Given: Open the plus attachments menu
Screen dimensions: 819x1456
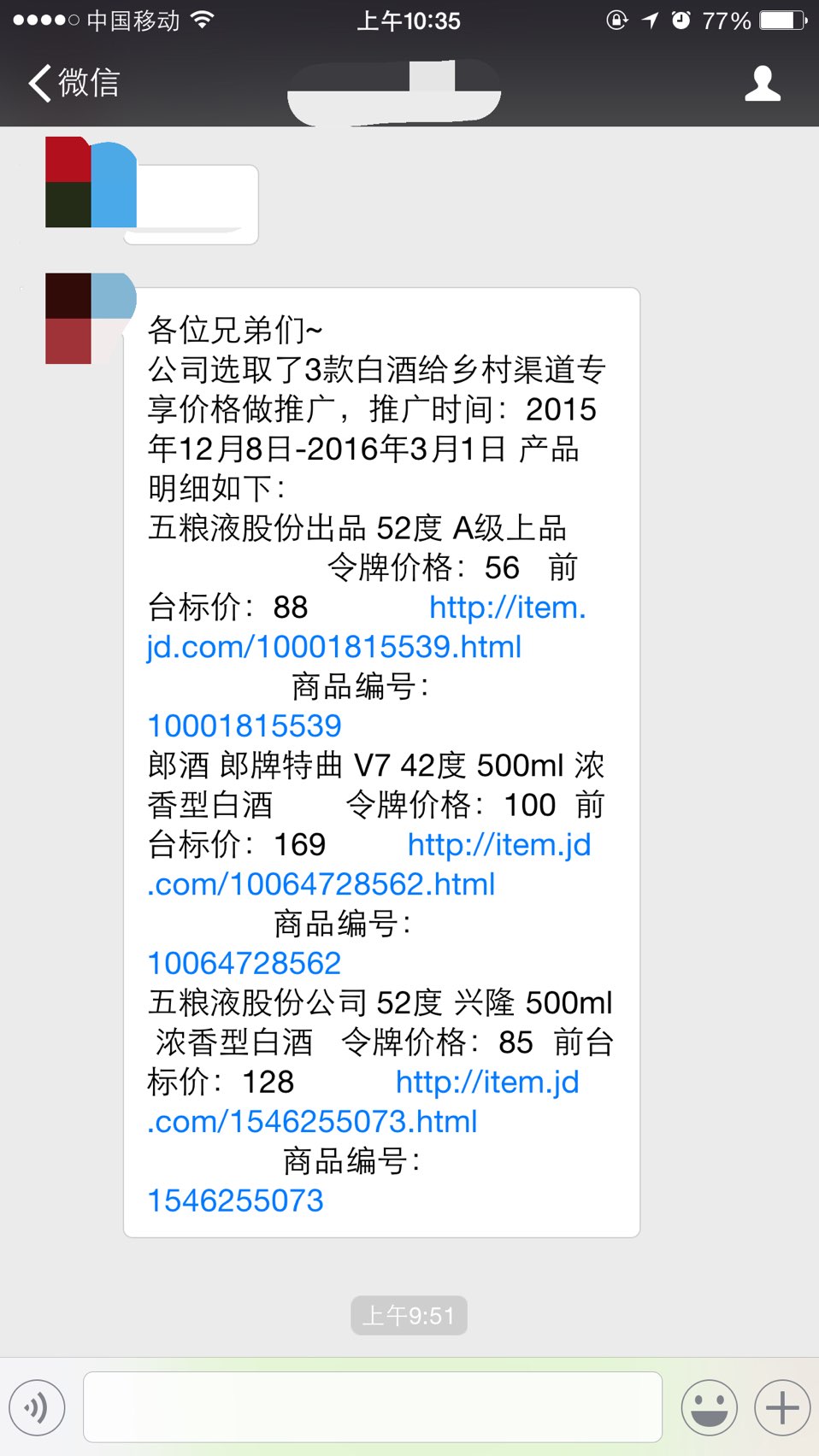Looking at the screenshot, I should [782, 1407].
